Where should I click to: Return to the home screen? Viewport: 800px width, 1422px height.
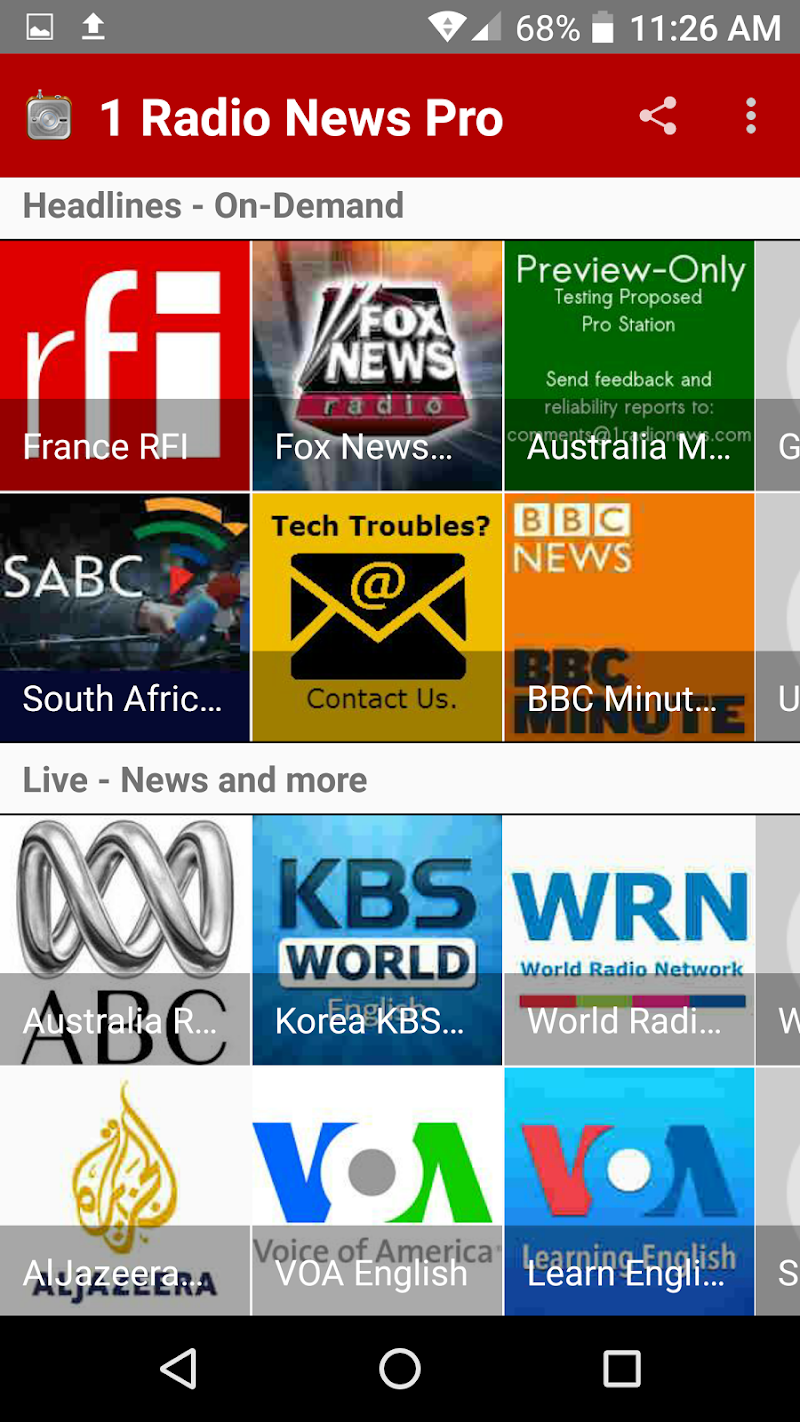click(400, 1369)
